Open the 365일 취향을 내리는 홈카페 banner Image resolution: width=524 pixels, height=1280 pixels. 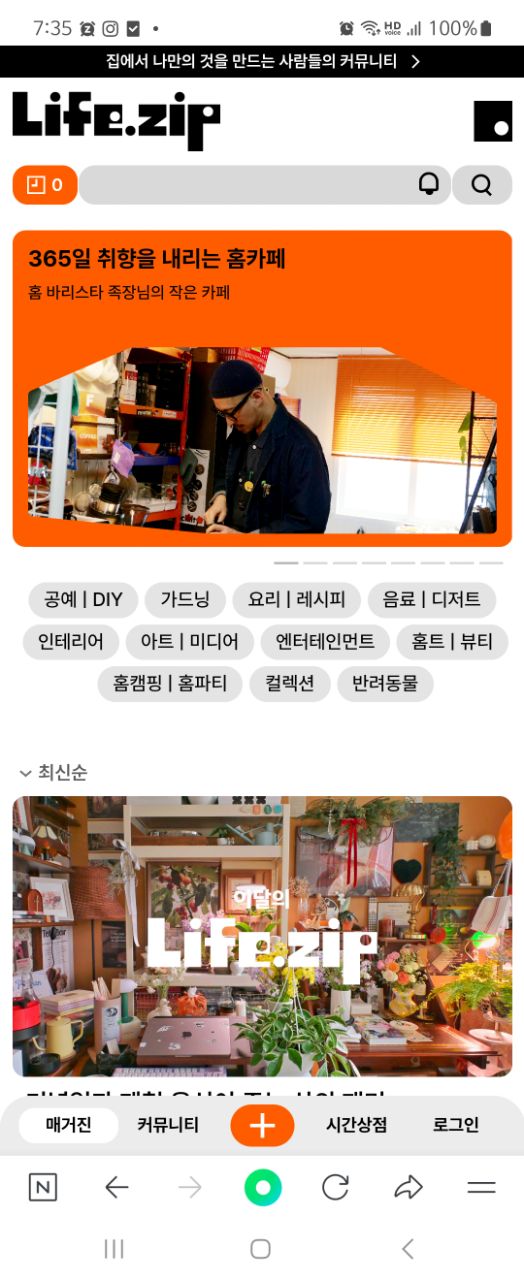262,389
